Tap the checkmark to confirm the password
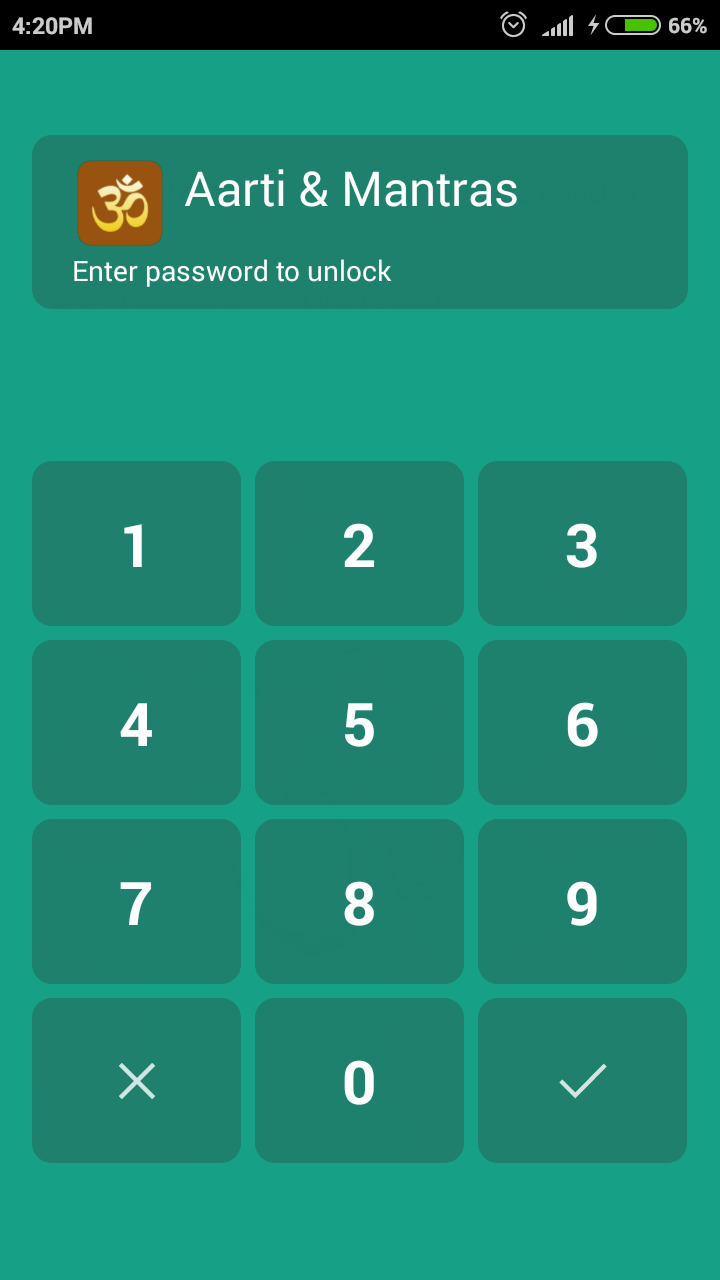This screenshot has width=720, height=1280. pyautogui.click(x=581, y=1080)
